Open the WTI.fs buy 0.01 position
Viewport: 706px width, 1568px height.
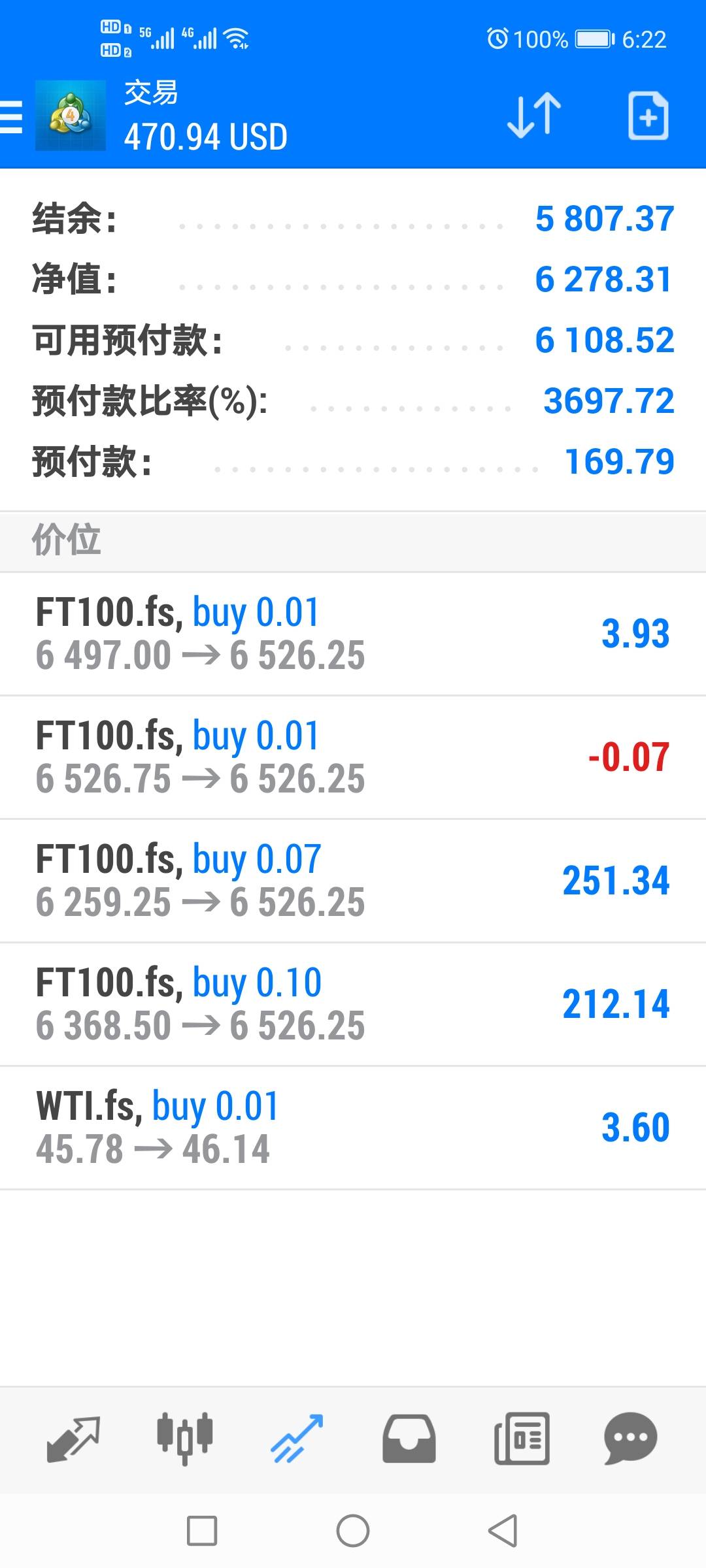(x=353, y=1128)
